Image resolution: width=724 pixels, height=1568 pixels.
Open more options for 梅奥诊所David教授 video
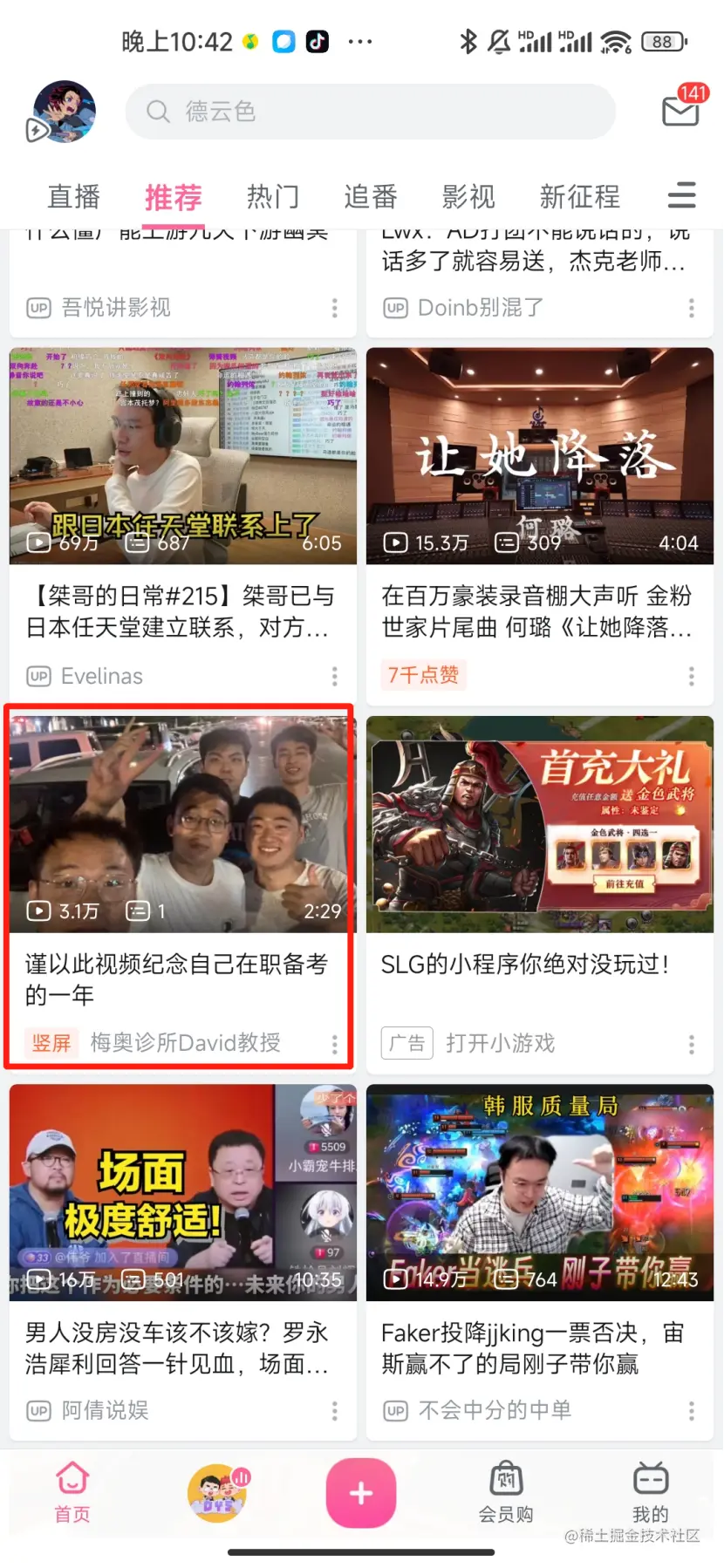335,1044
